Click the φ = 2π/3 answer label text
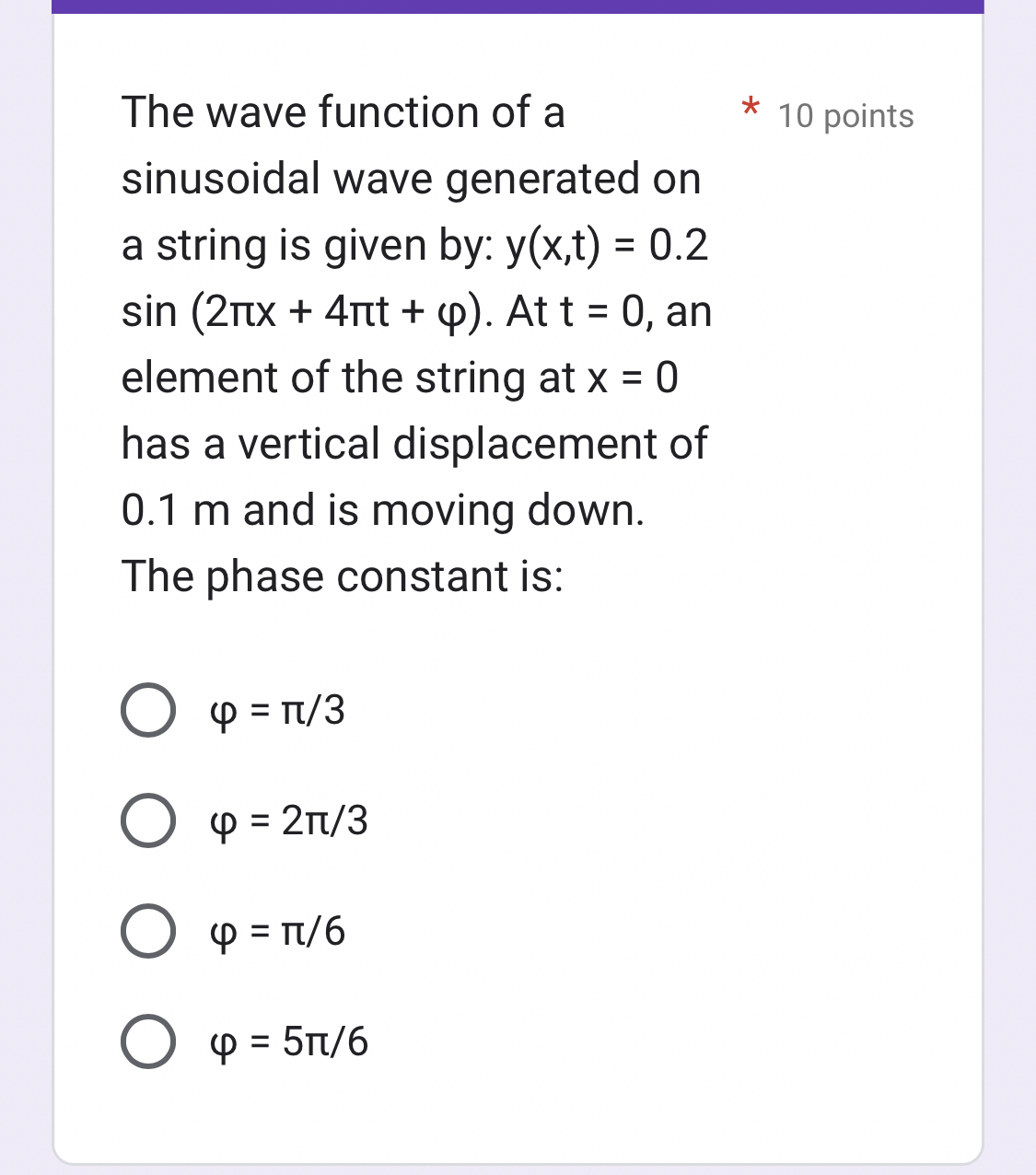 click(288, 822)
